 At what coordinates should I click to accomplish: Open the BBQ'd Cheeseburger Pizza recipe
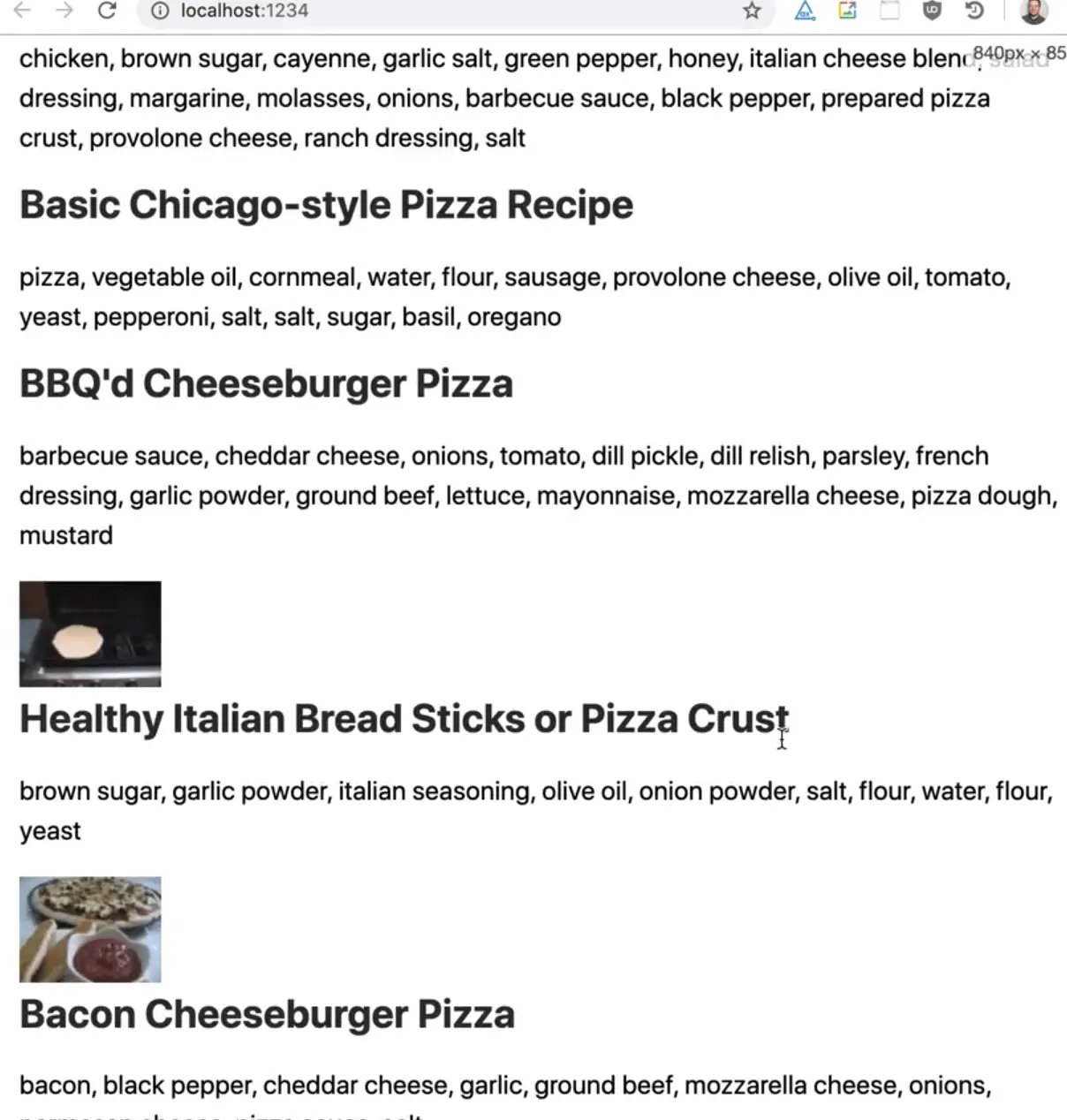(266, 383)
